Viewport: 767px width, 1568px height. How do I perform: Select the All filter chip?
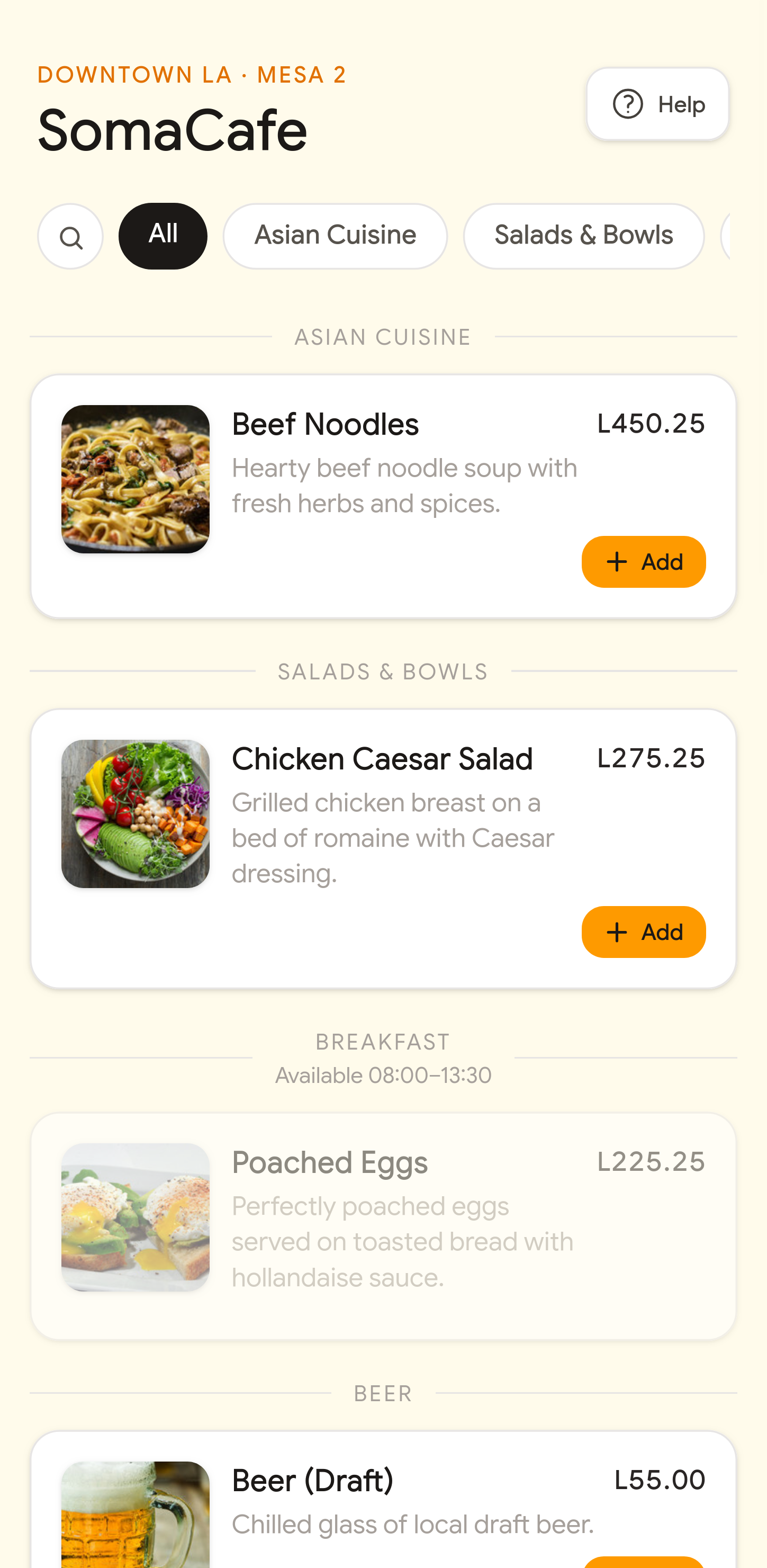[163, 235]
